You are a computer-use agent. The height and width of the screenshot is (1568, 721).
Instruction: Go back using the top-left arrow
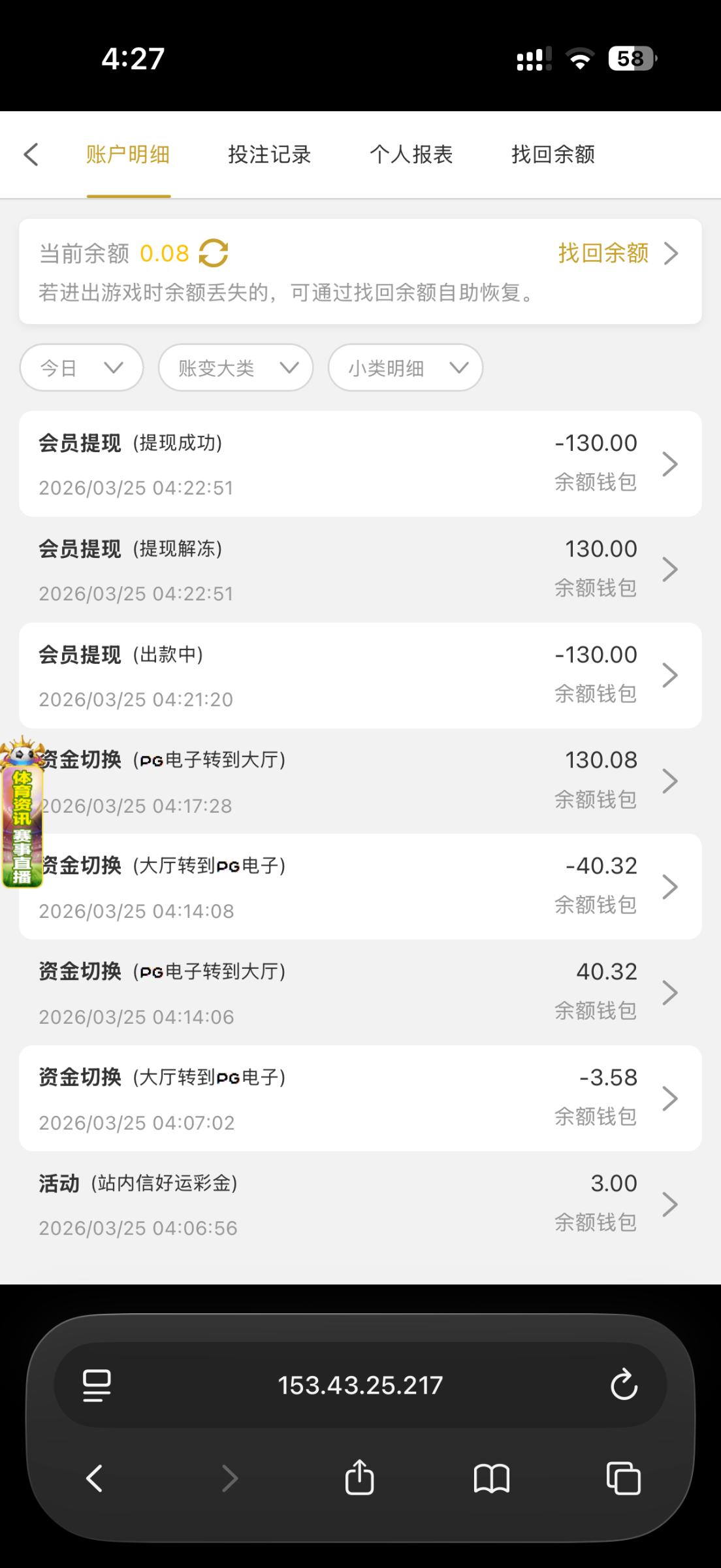[x=31, y=155]
